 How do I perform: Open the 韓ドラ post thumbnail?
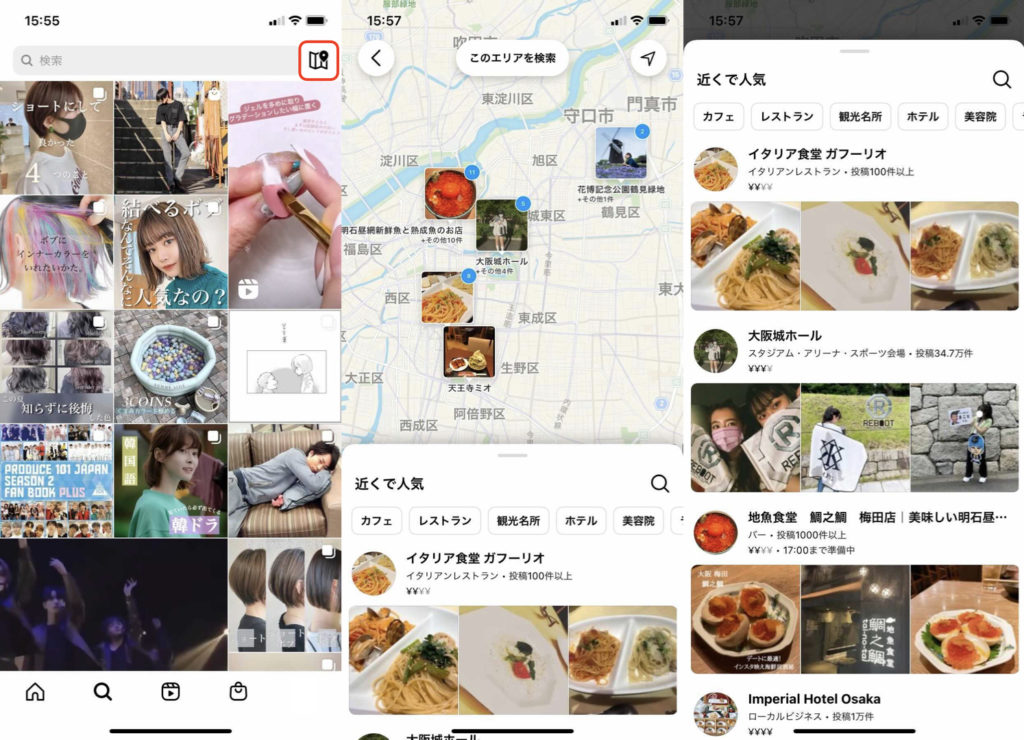click(x=170, y=481)
